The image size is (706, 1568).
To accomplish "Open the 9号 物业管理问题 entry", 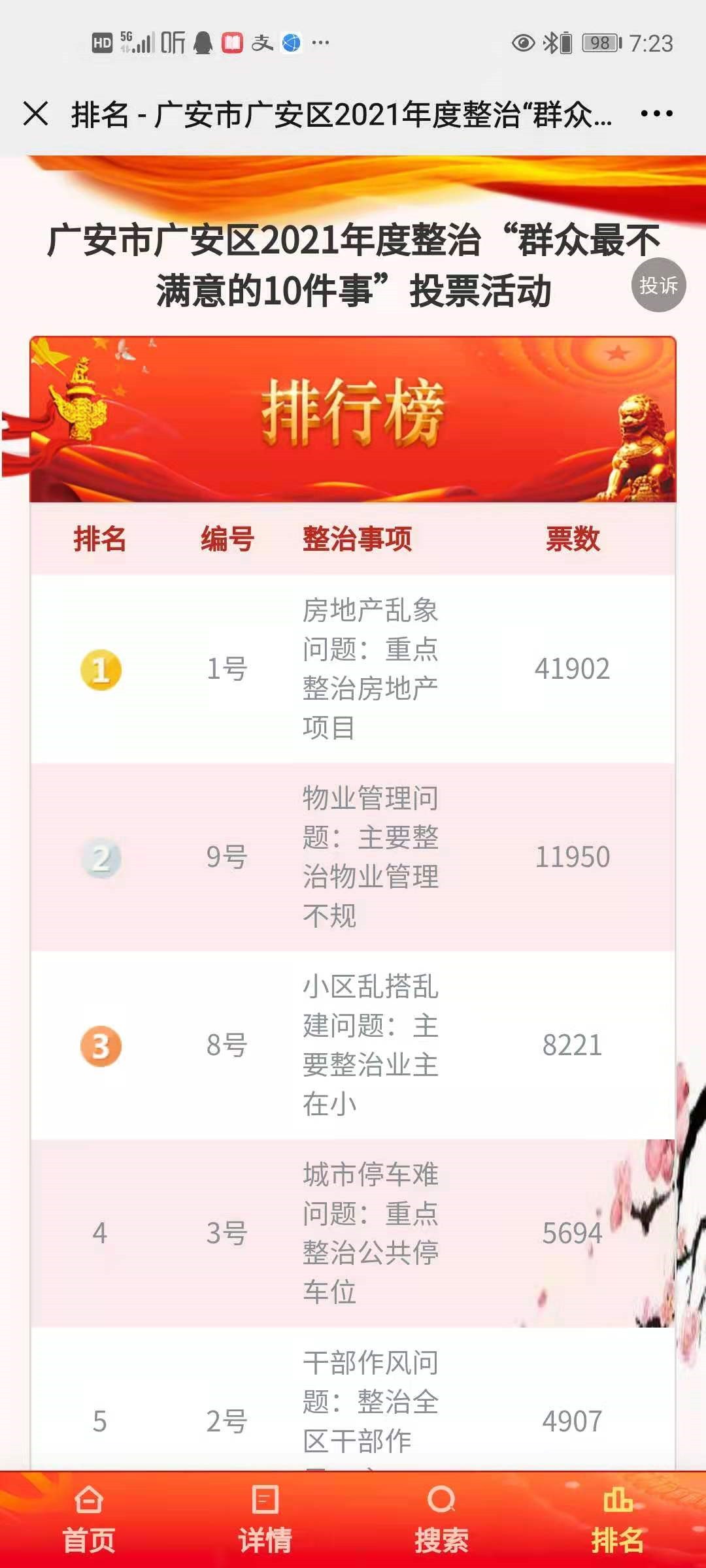I will coord(370,857).
